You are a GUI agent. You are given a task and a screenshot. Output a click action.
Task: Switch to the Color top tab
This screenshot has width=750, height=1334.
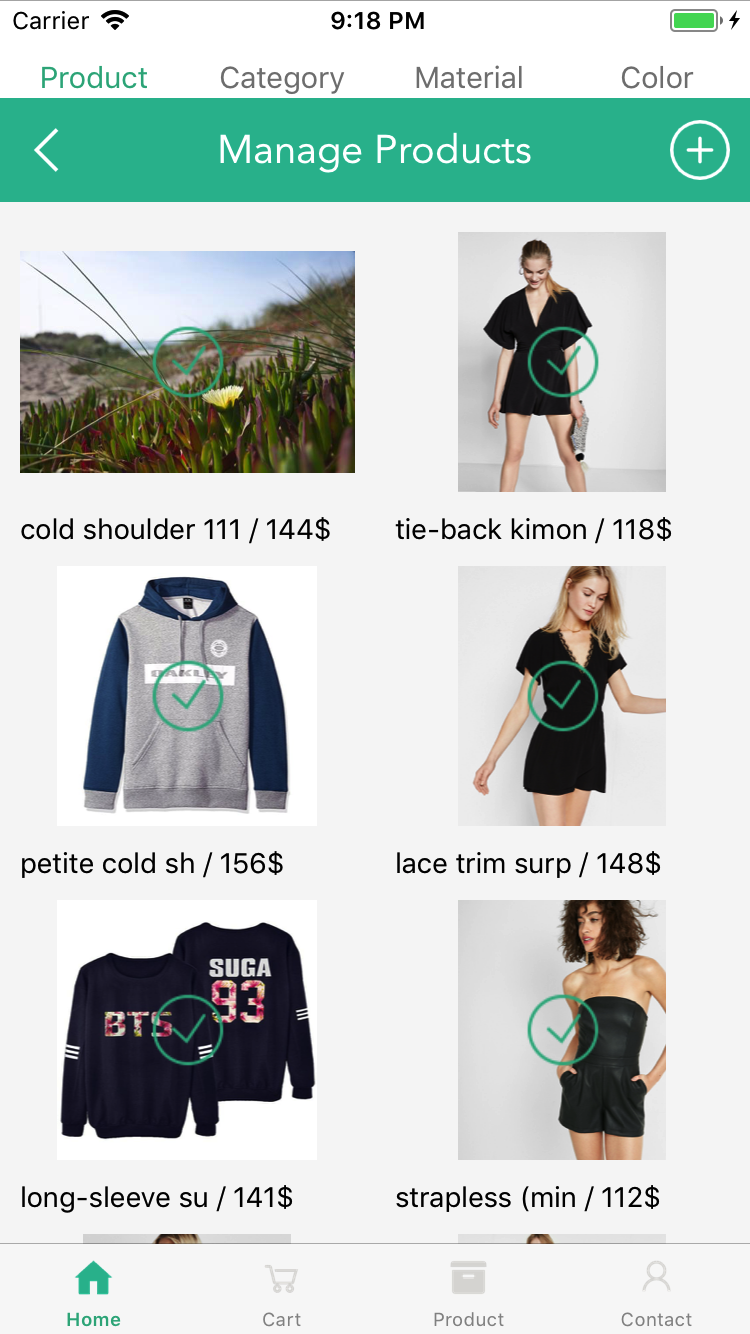656,78
